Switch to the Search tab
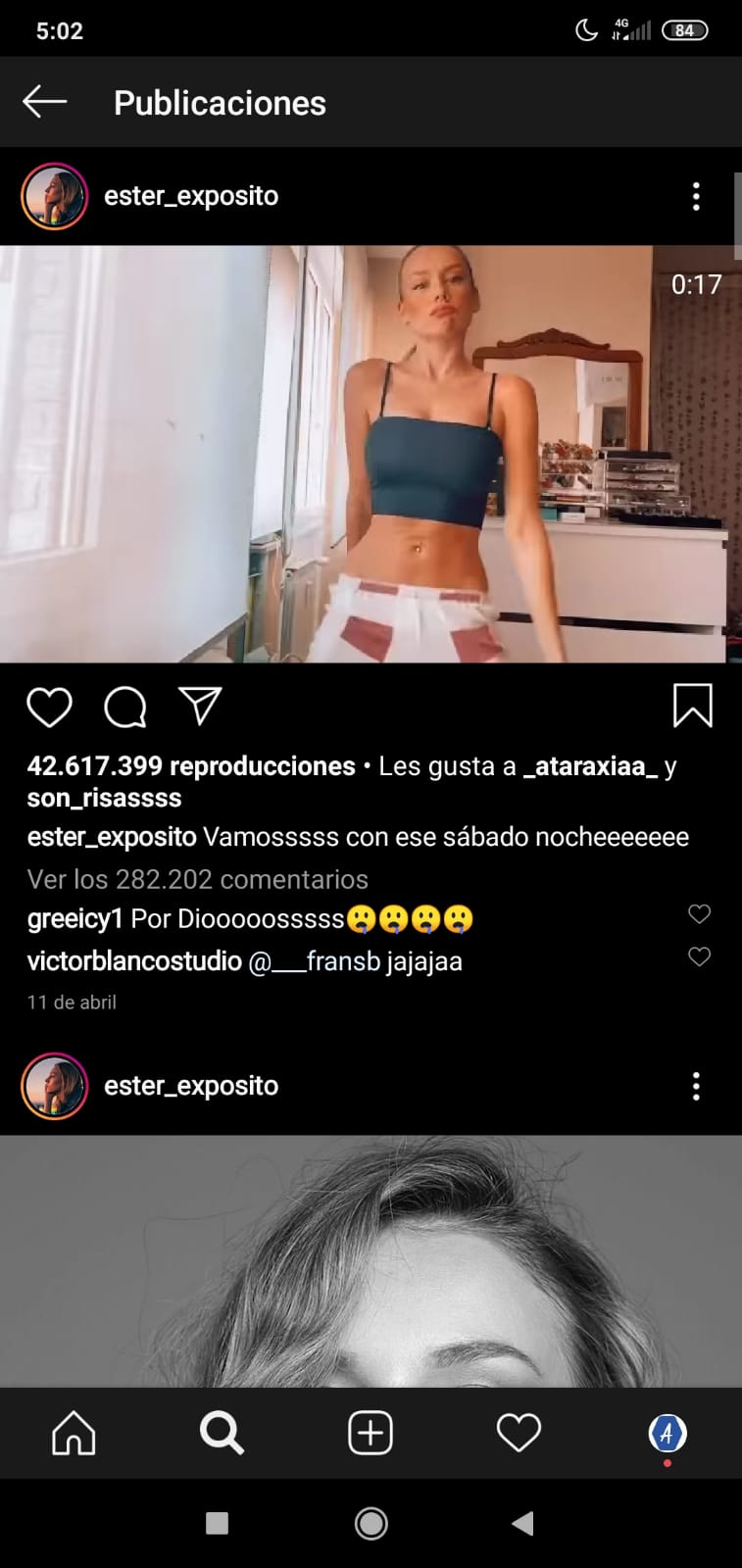The image size is (742, 1568). [x=222, y=1434]
